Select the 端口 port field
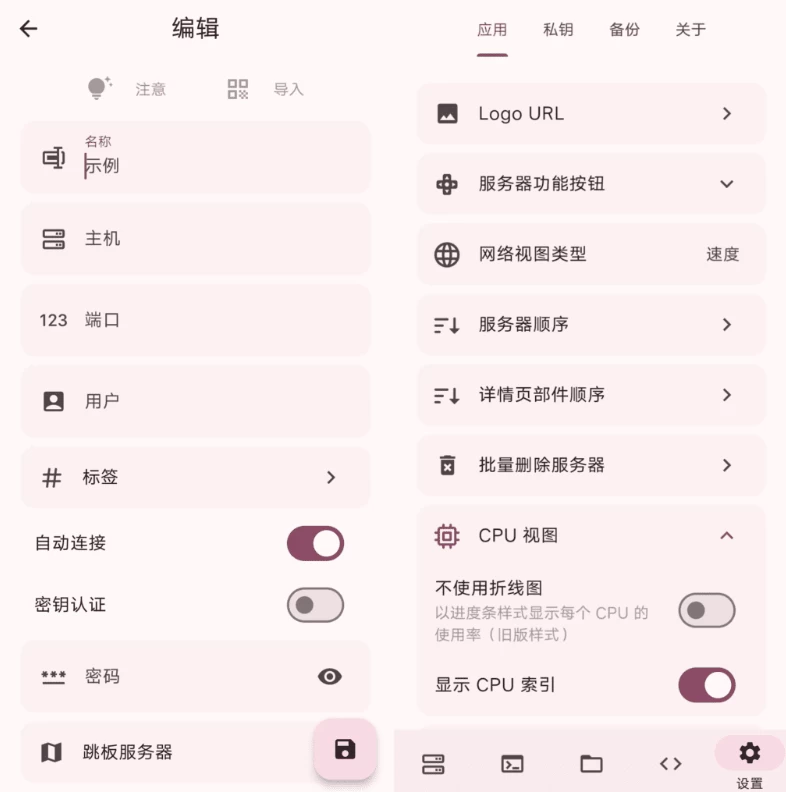Image resolution: width=786 pixels, height=792 pixels. [x=195, y=320]
